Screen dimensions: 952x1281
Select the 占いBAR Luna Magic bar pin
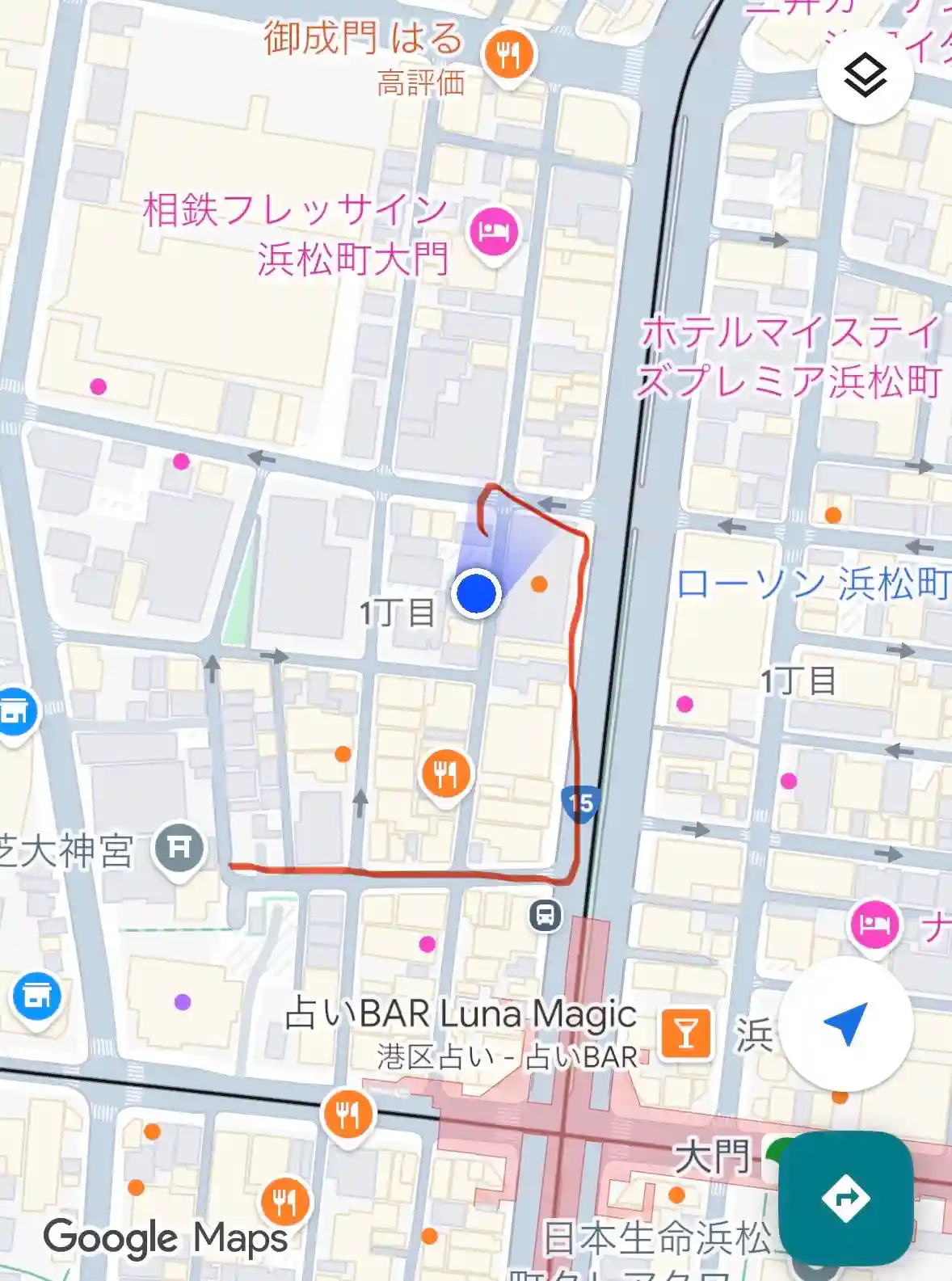point(686,1034)
